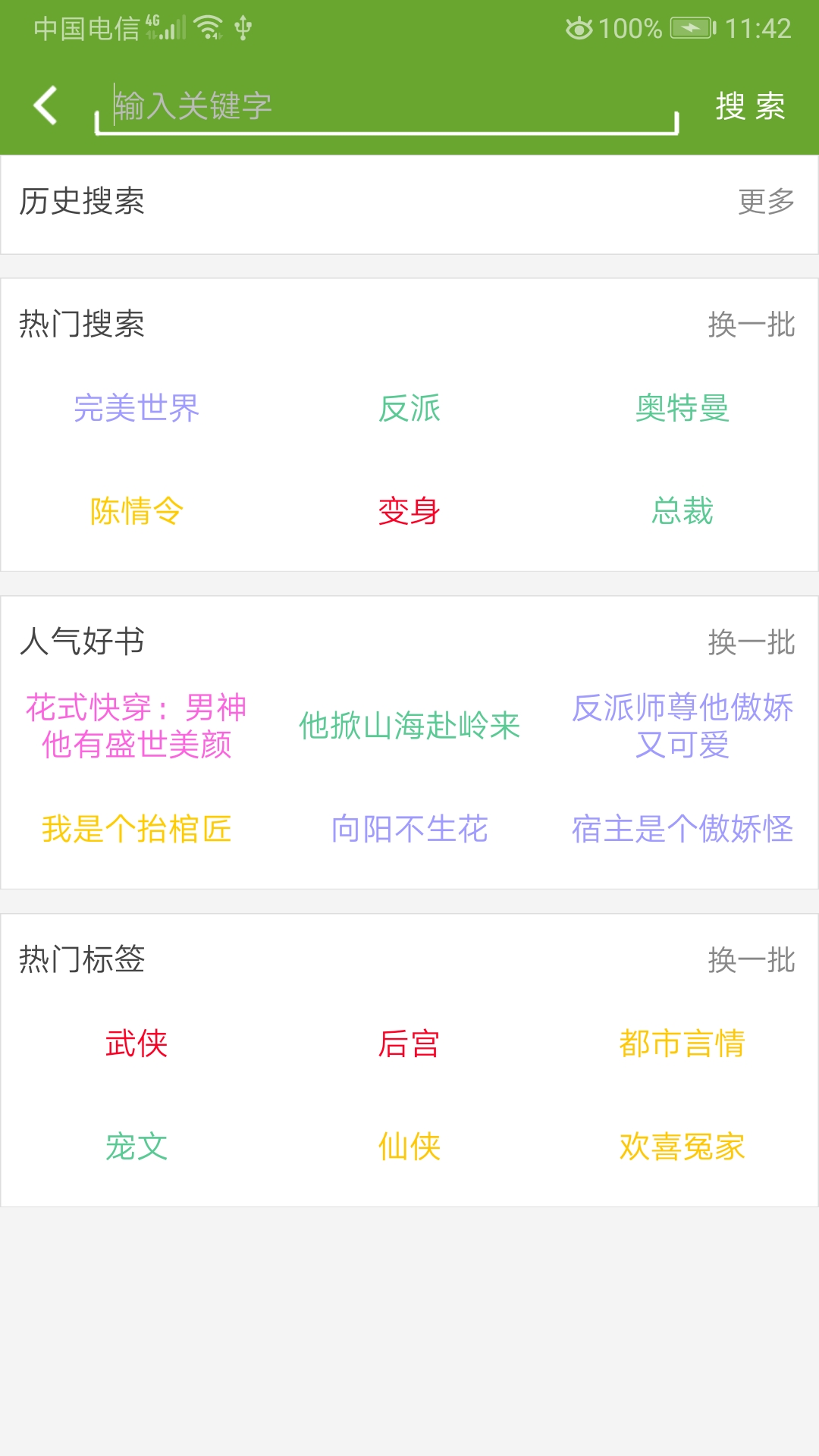Tap the 搜索 search button

tap(752, 105)
